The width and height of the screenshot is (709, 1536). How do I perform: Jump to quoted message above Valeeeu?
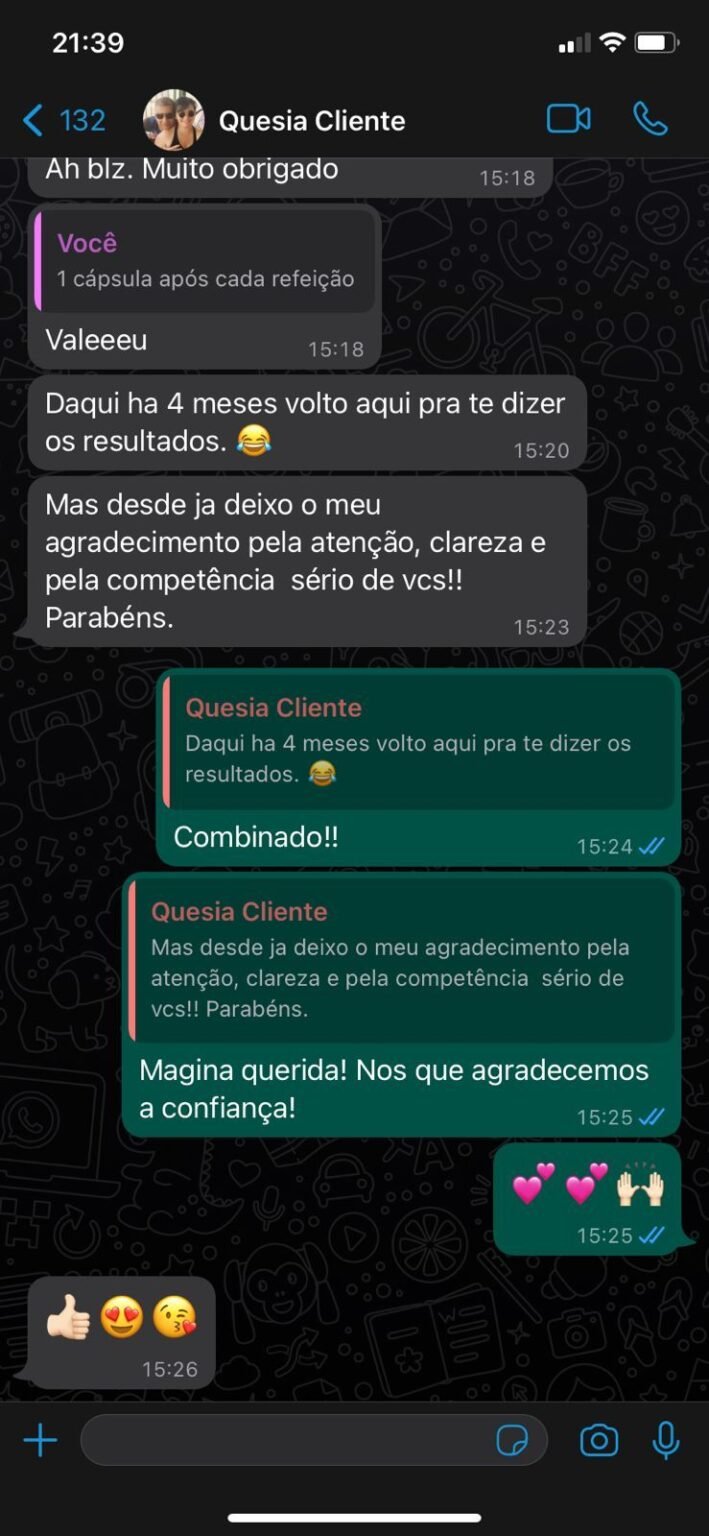coord(205,260)
